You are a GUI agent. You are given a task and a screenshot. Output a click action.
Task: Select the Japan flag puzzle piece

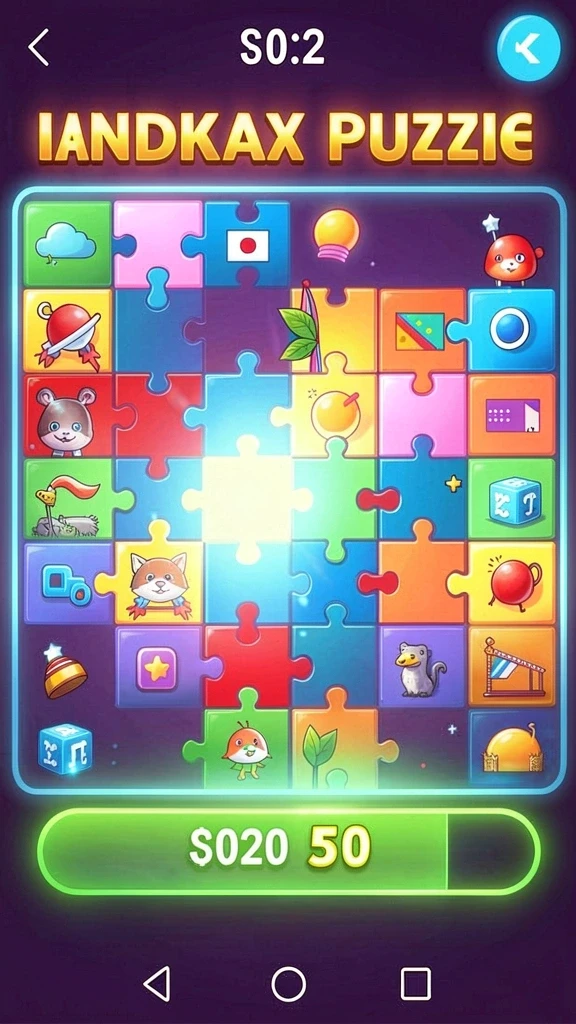point(247,244)
